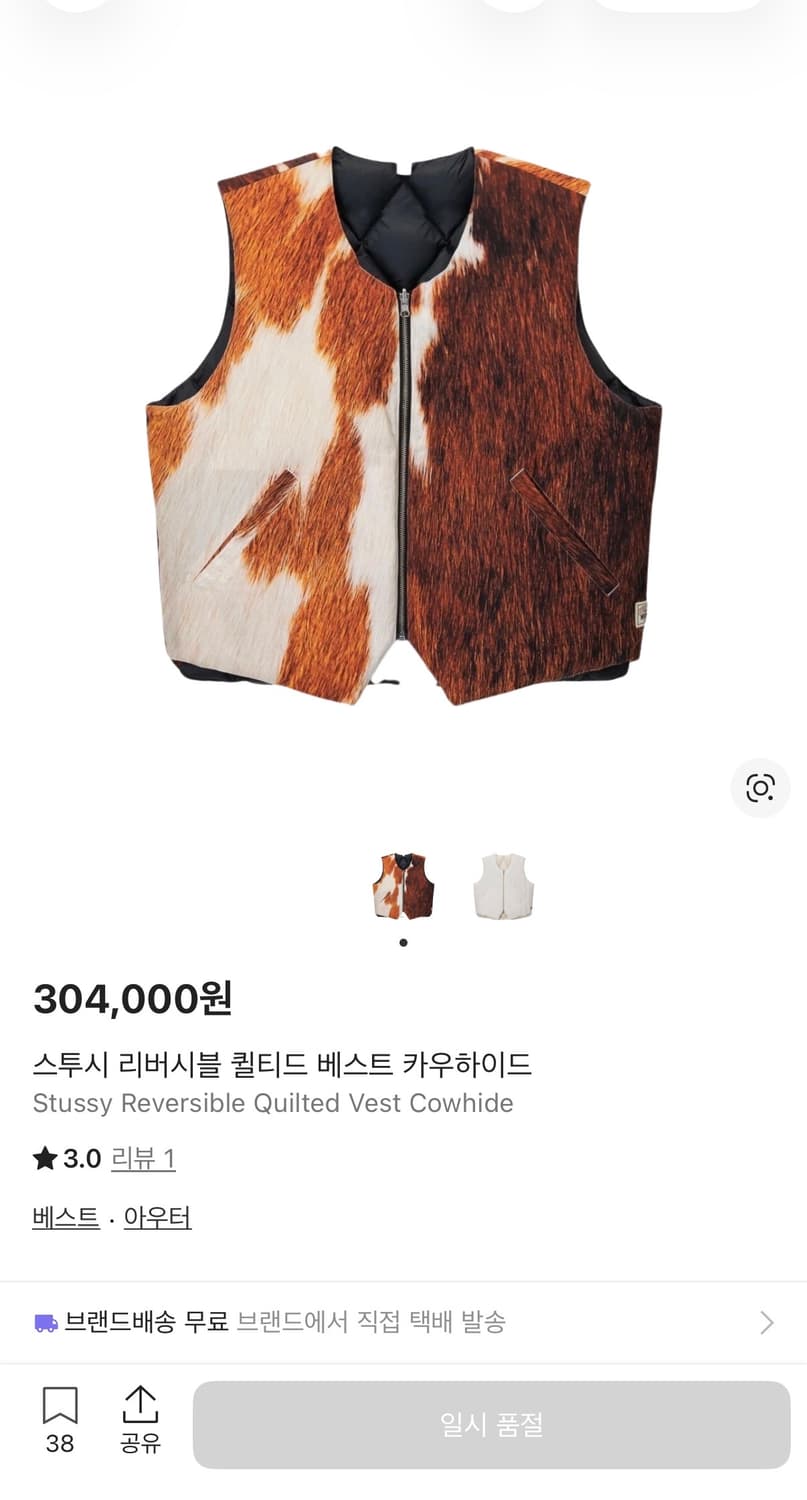807x1500 pixels.
Task: Open the 리뷰 1 reviews link
Action: tap(143, 1158)
